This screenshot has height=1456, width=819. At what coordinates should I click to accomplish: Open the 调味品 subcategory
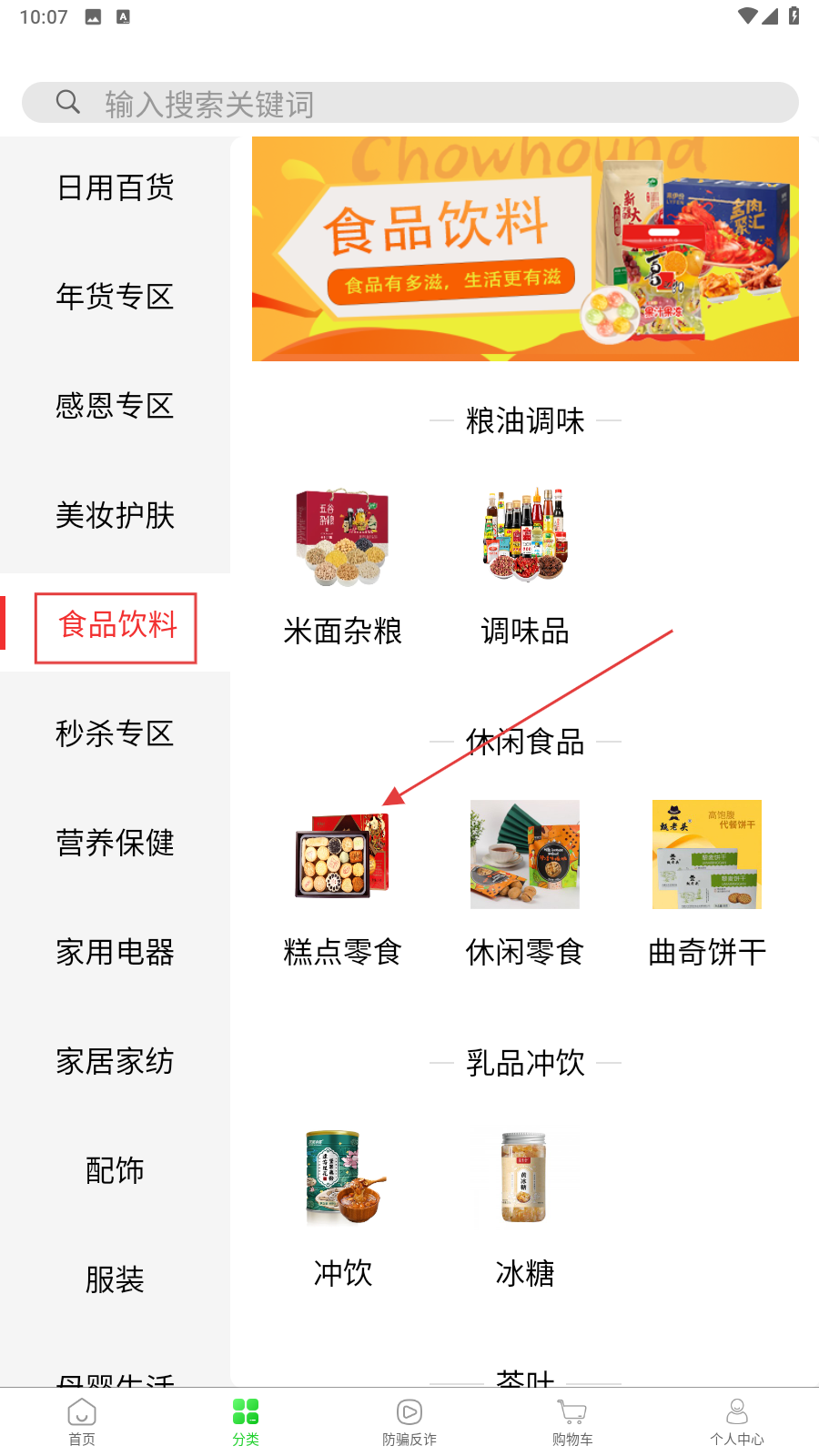pos(525,566)
